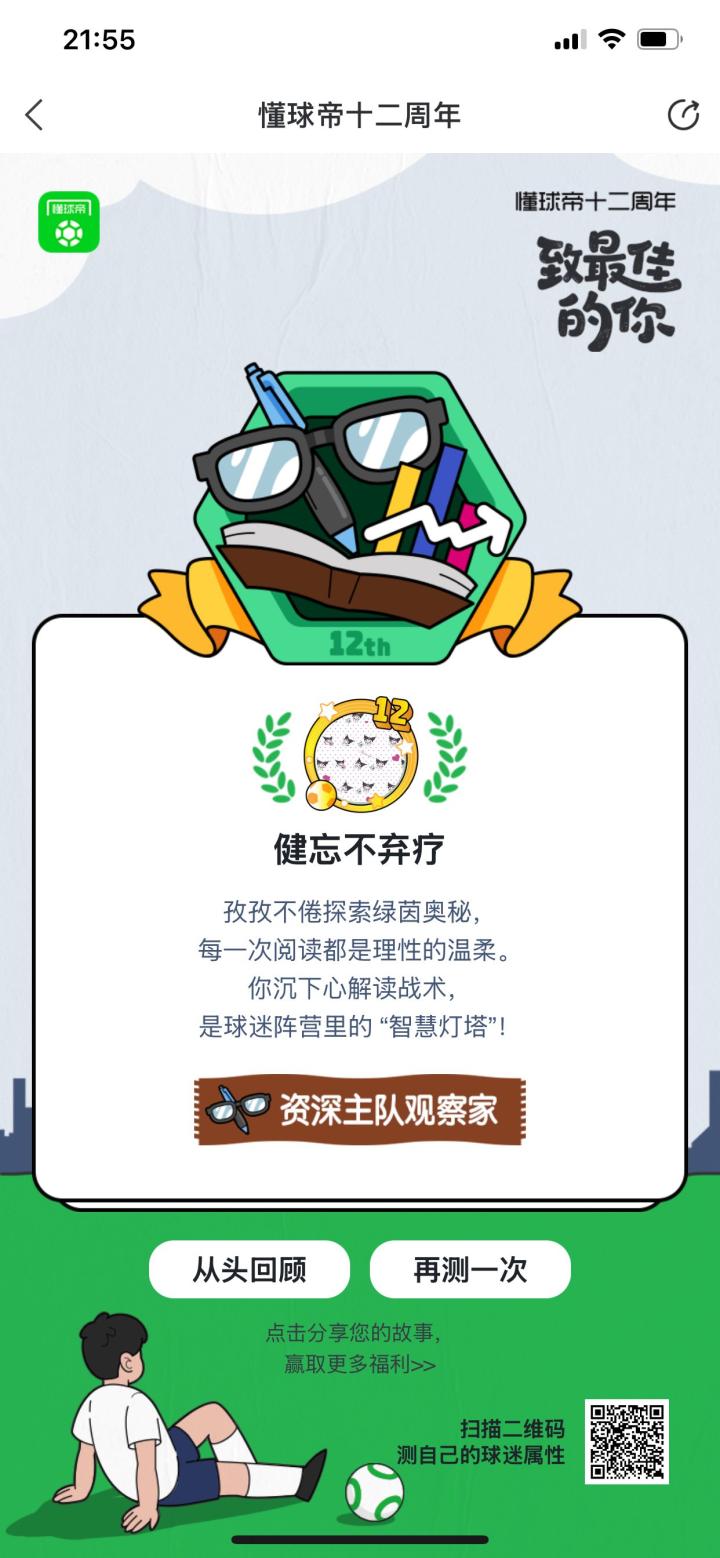Tap the 从头回顾 button
720x1558 pixels.
249,1270
